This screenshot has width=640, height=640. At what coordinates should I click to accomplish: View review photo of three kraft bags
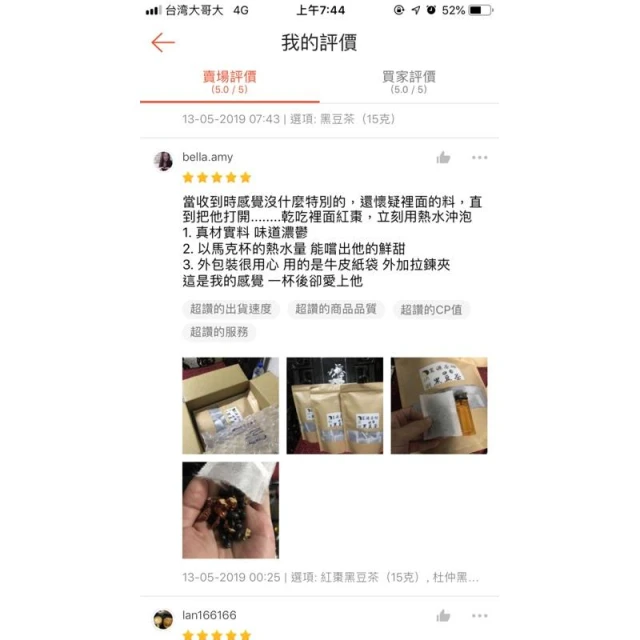(x=334, y=406)
